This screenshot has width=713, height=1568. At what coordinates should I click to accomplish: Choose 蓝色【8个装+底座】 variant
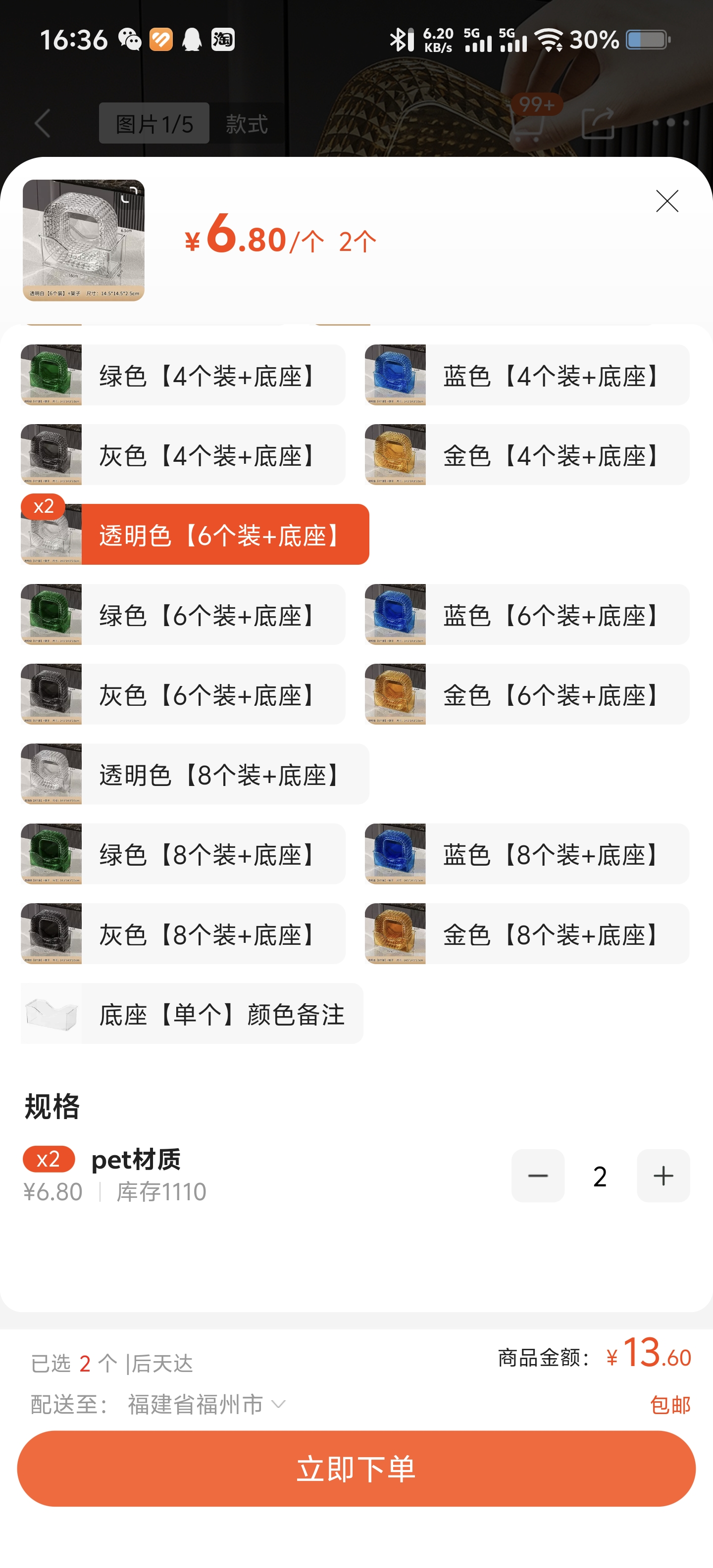pyautogui.click(x=527, y=854)
